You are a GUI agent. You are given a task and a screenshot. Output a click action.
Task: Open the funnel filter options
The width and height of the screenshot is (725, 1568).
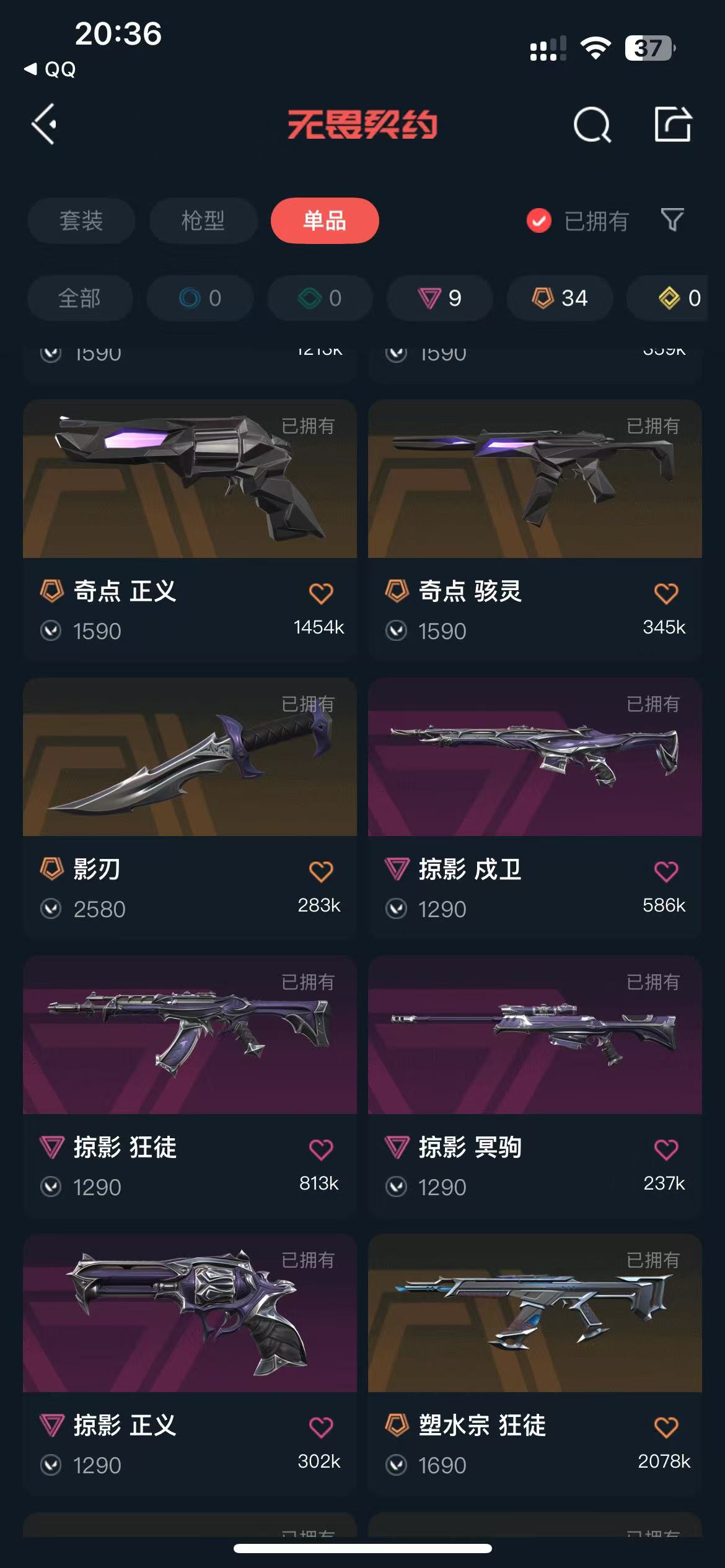pyautogui.click(x=672, y=220)
